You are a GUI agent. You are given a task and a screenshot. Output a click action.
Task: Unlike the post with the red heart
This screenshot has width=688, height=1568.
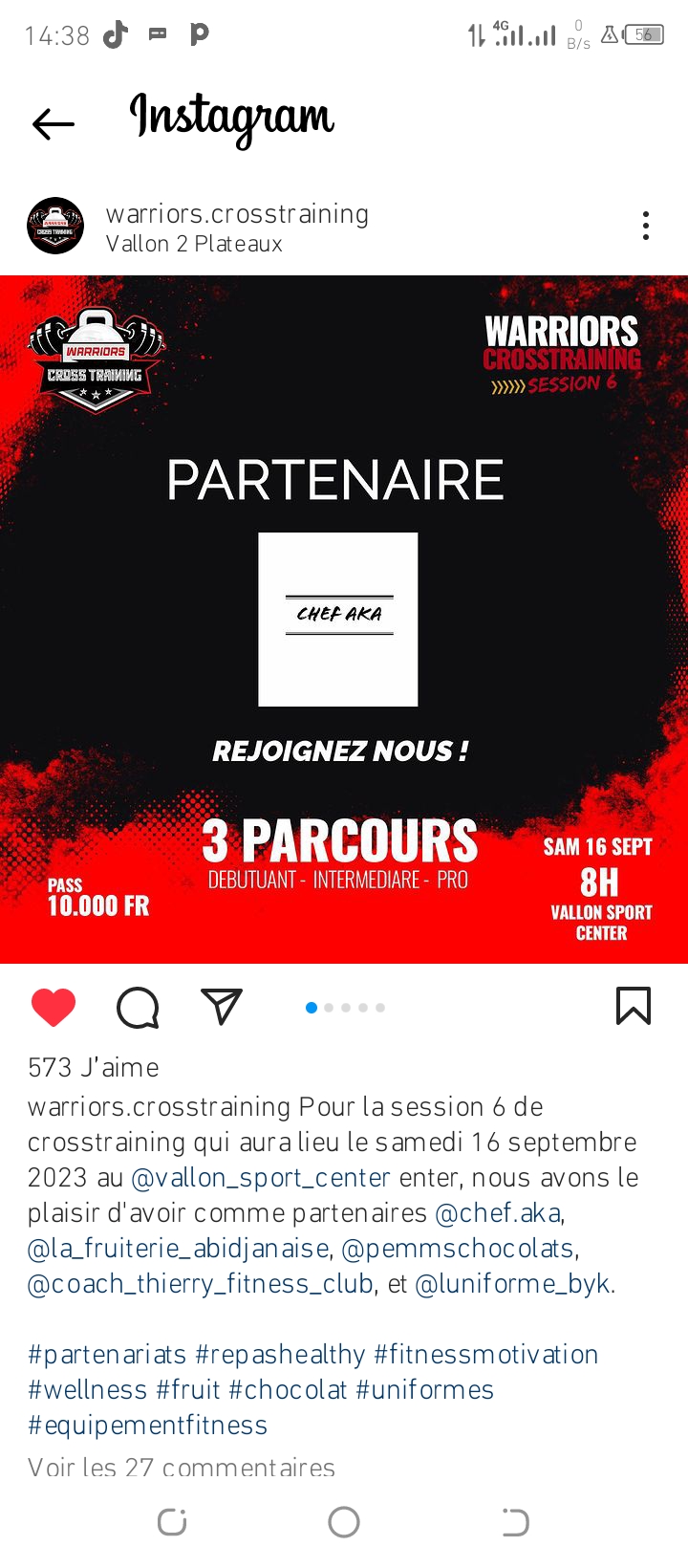54,1007
